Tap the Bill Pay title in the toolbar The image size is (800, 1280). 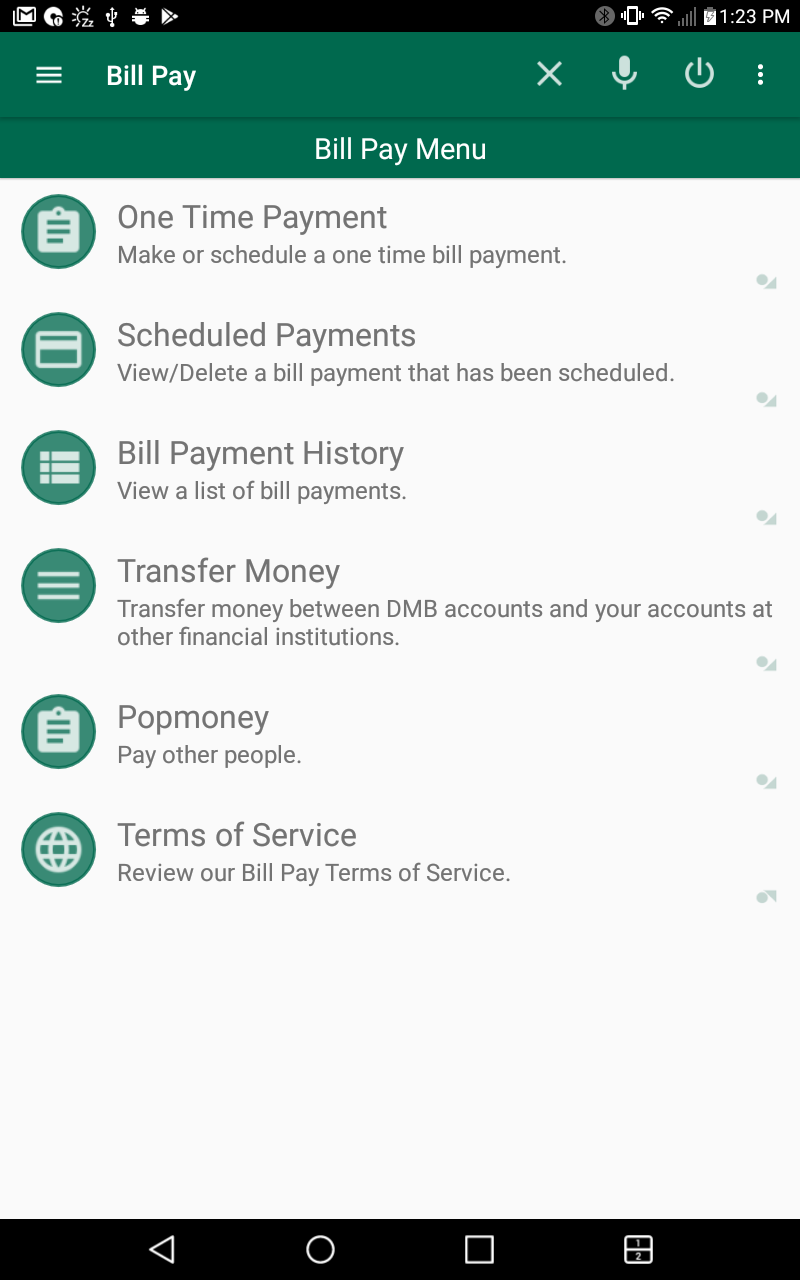click(x=151, y=74)
